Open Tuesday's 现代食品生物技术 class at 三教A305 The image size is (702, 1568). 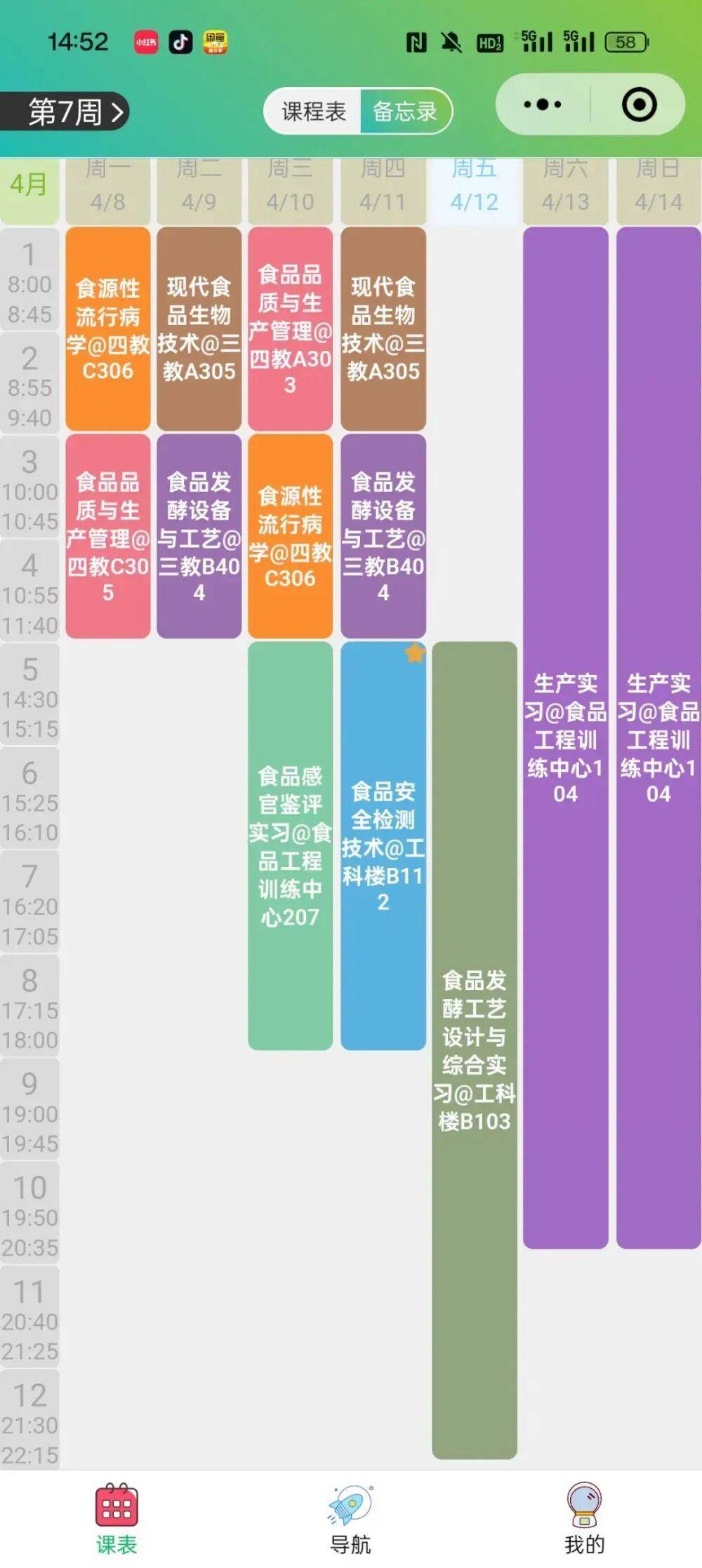(199, 328)
